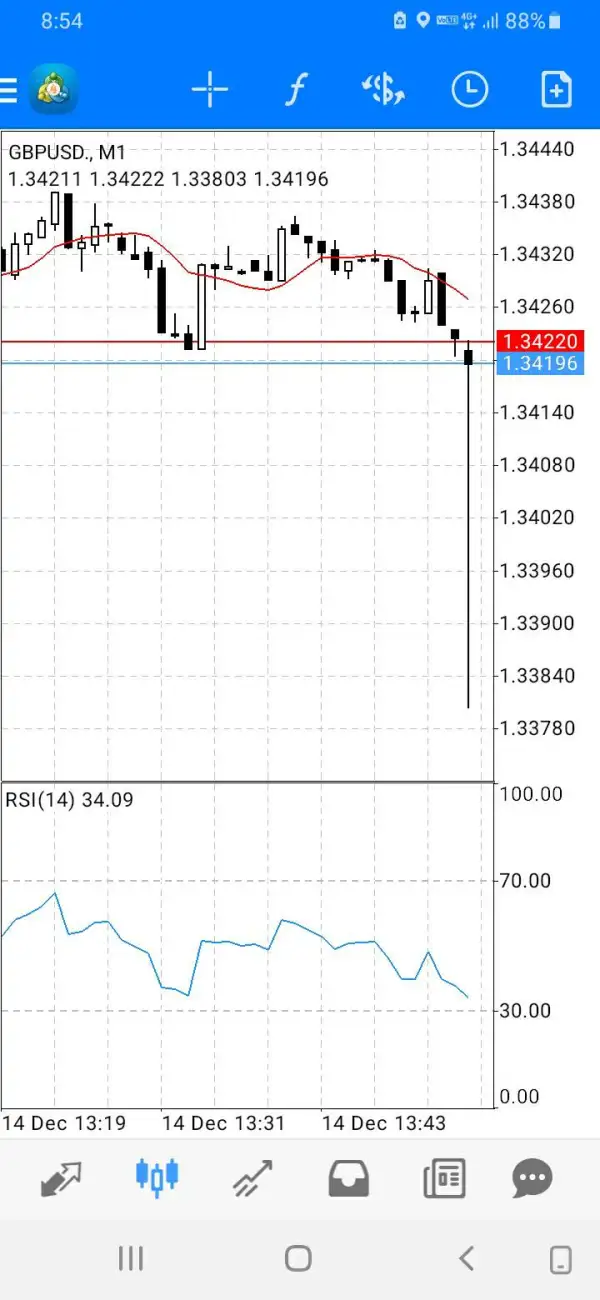Image resolution: width=600 pixels, height=1300 pixels.
Task: Go back using system back button
Action: (465, 1258)
